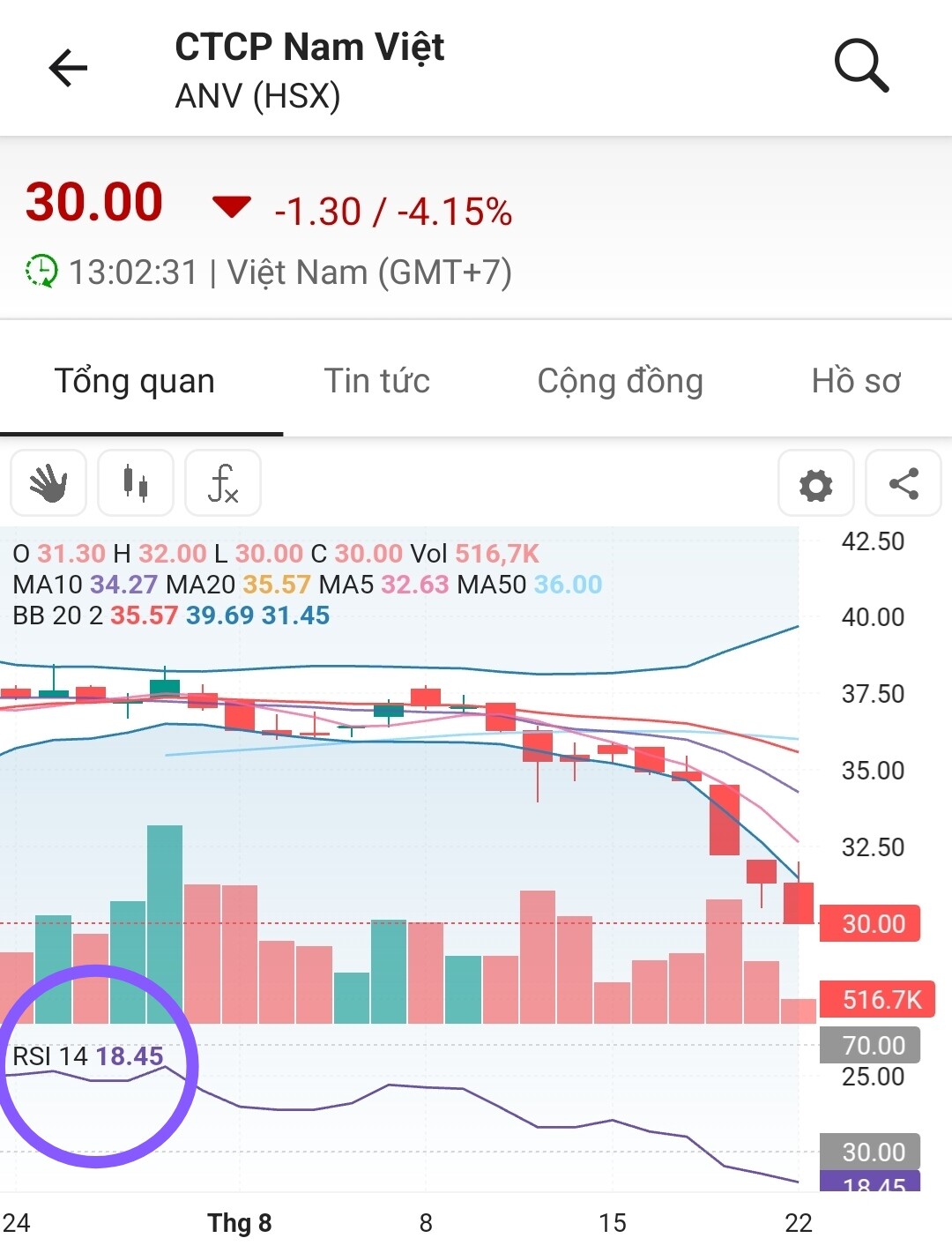Switch to the Tin tức tab
This screenshot has width=952, height=1253.
(x=376, y=381)
